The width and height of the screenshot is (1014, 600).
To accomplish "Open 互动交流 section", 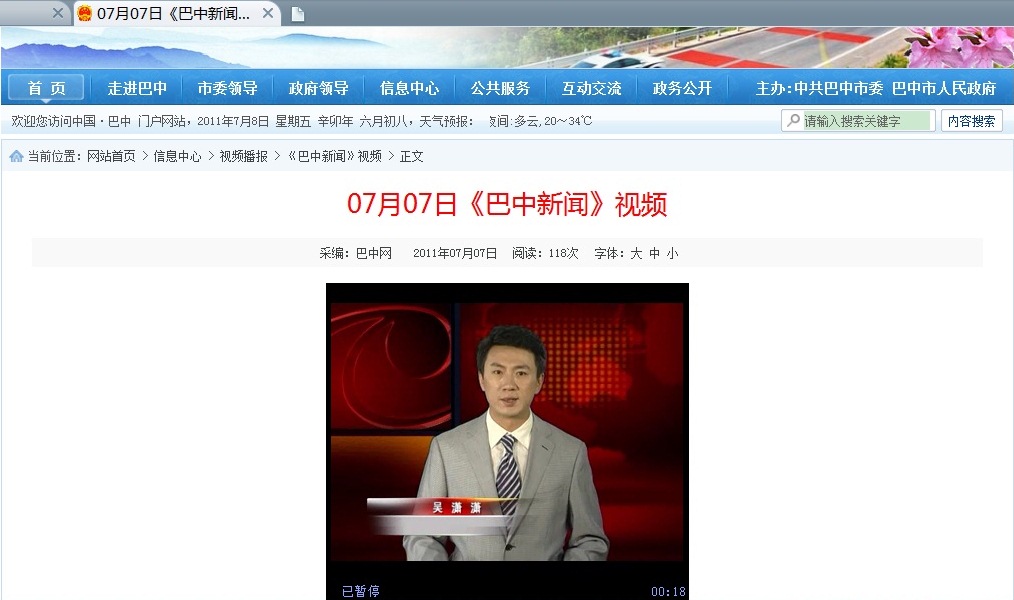I will coord(591,88).
